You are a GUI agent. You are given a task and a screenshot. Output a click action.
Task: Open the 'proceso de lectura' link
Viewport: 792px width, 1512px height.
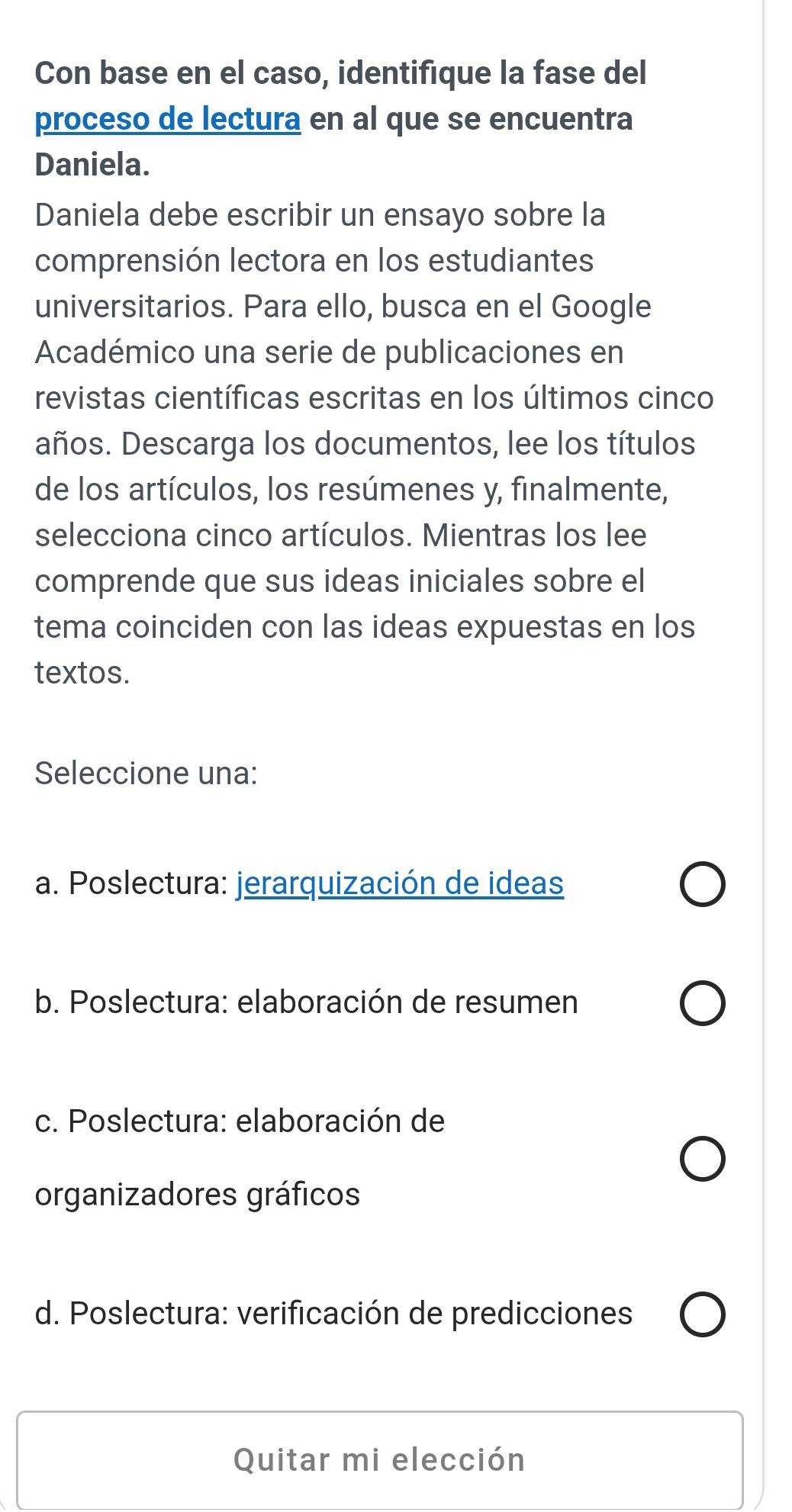[168, 120]
